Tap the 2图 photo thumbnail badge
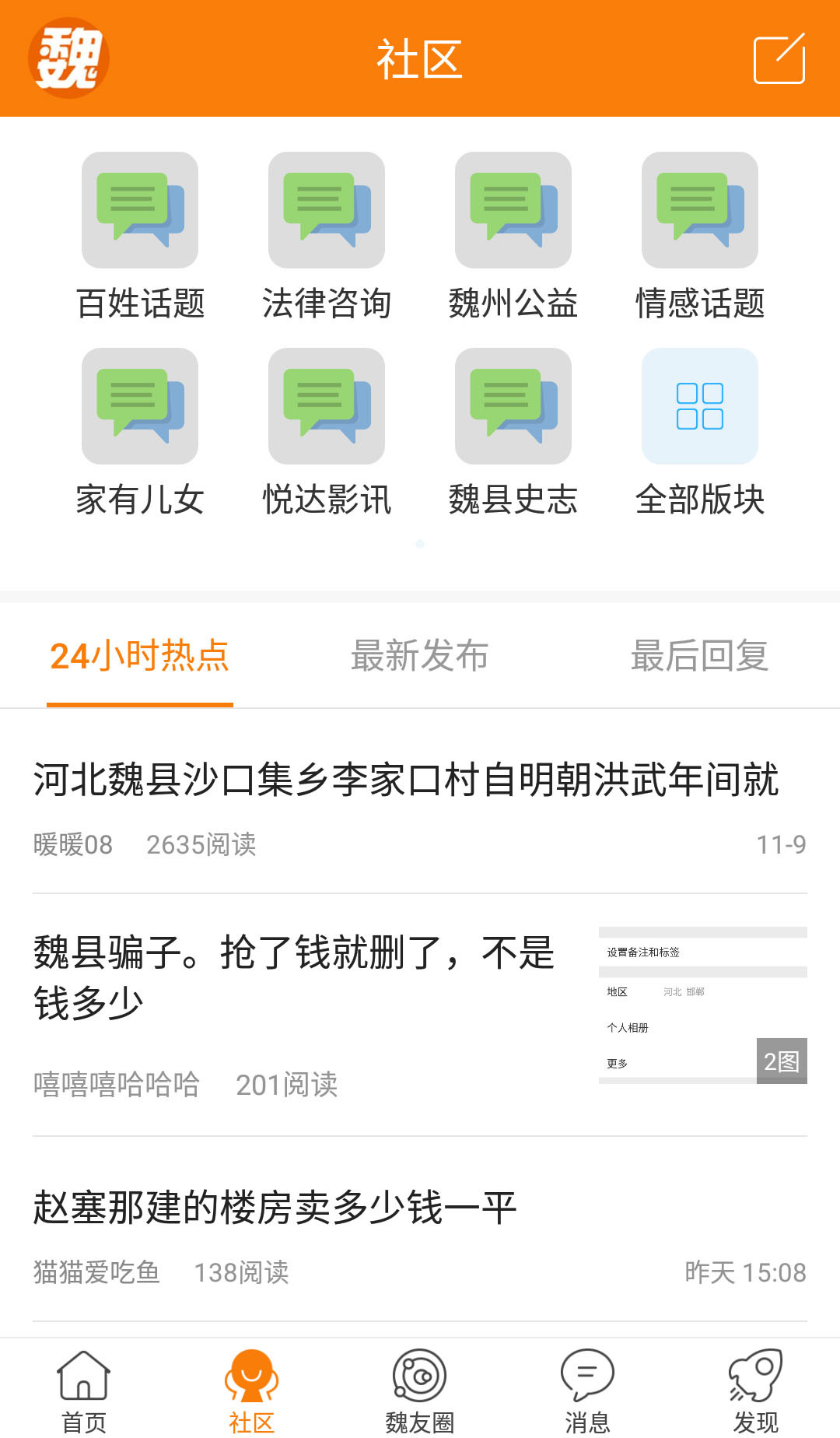Image resolution: width=840 pixels, height=1438 pixels. 781,1061
